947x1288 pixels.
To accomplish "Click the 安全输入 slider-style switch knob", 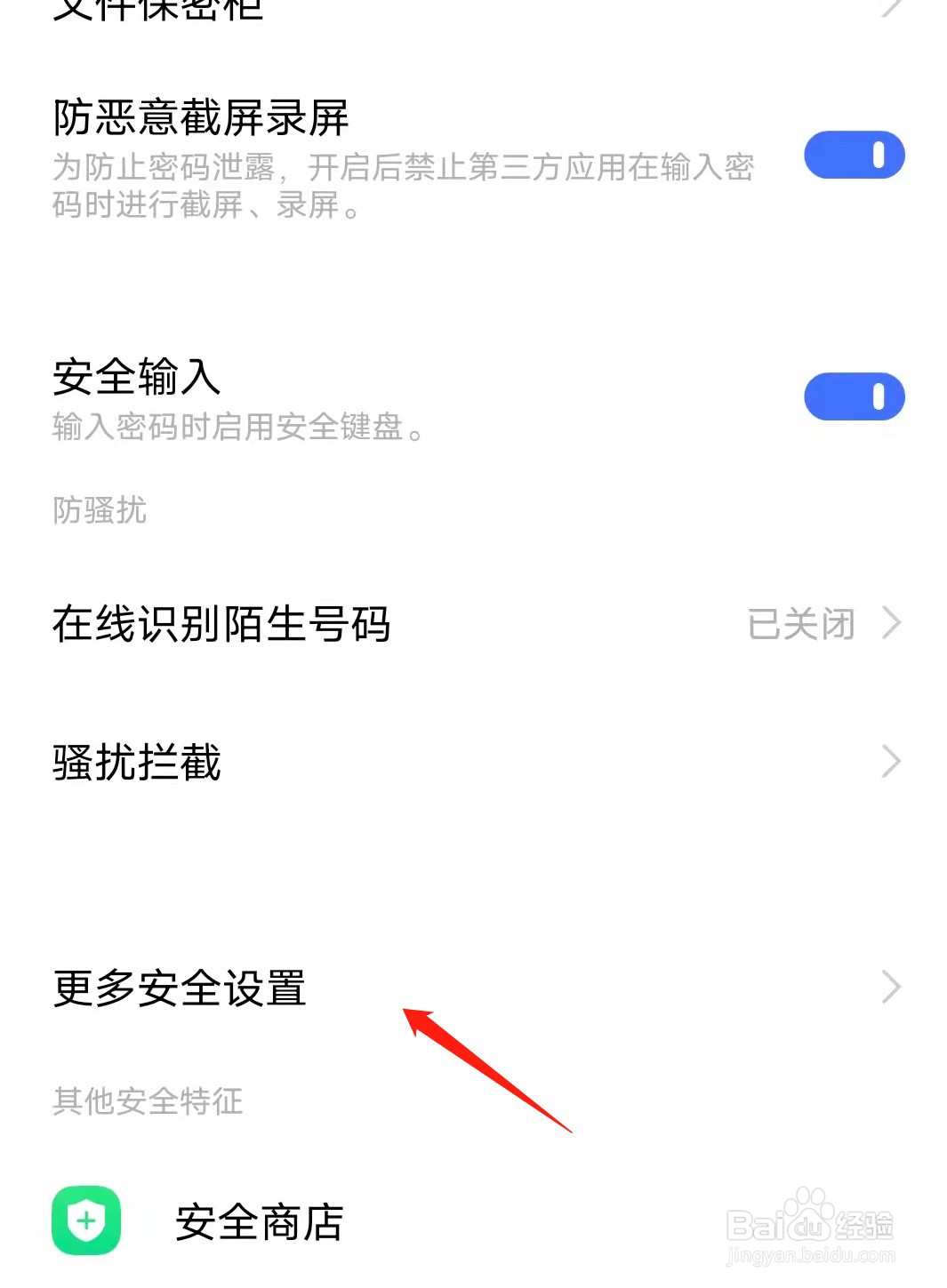I will [x=879, y=396].
